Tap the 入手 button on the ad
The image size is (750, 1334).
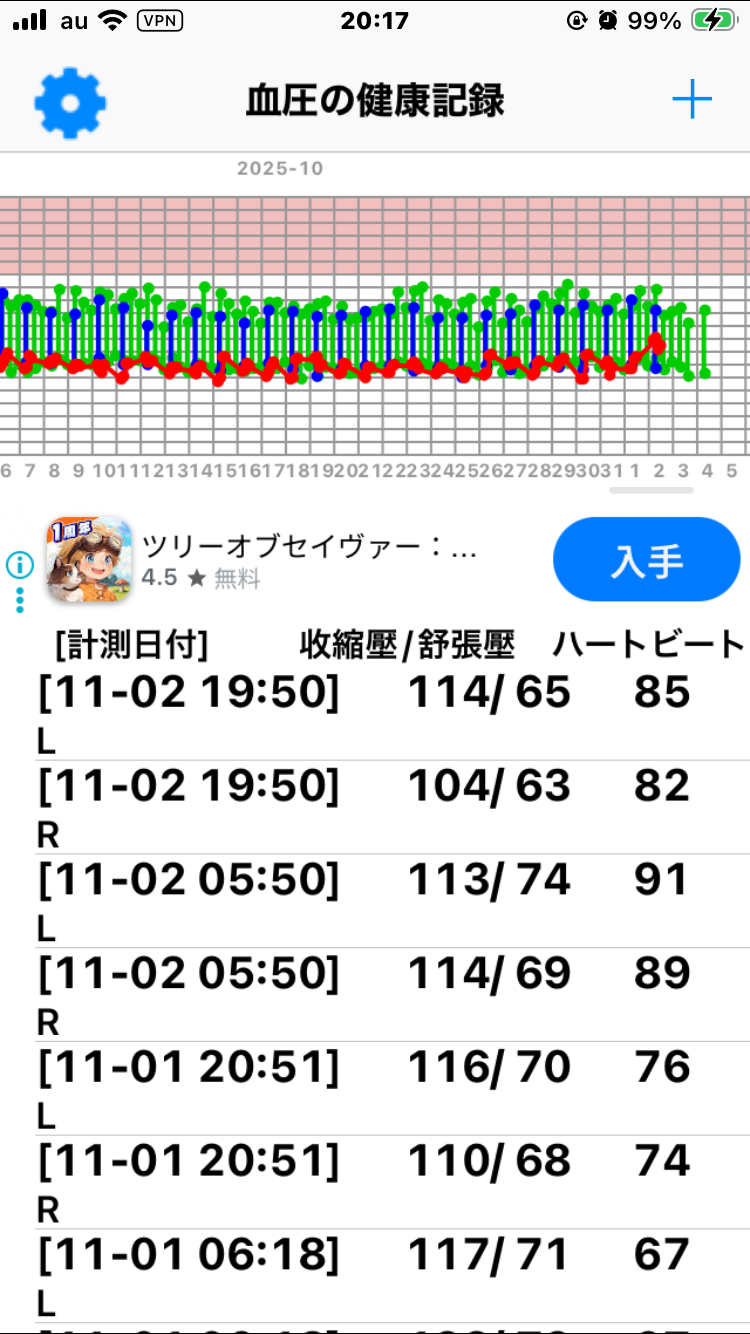pyautogui.click(x=646, y=560)
